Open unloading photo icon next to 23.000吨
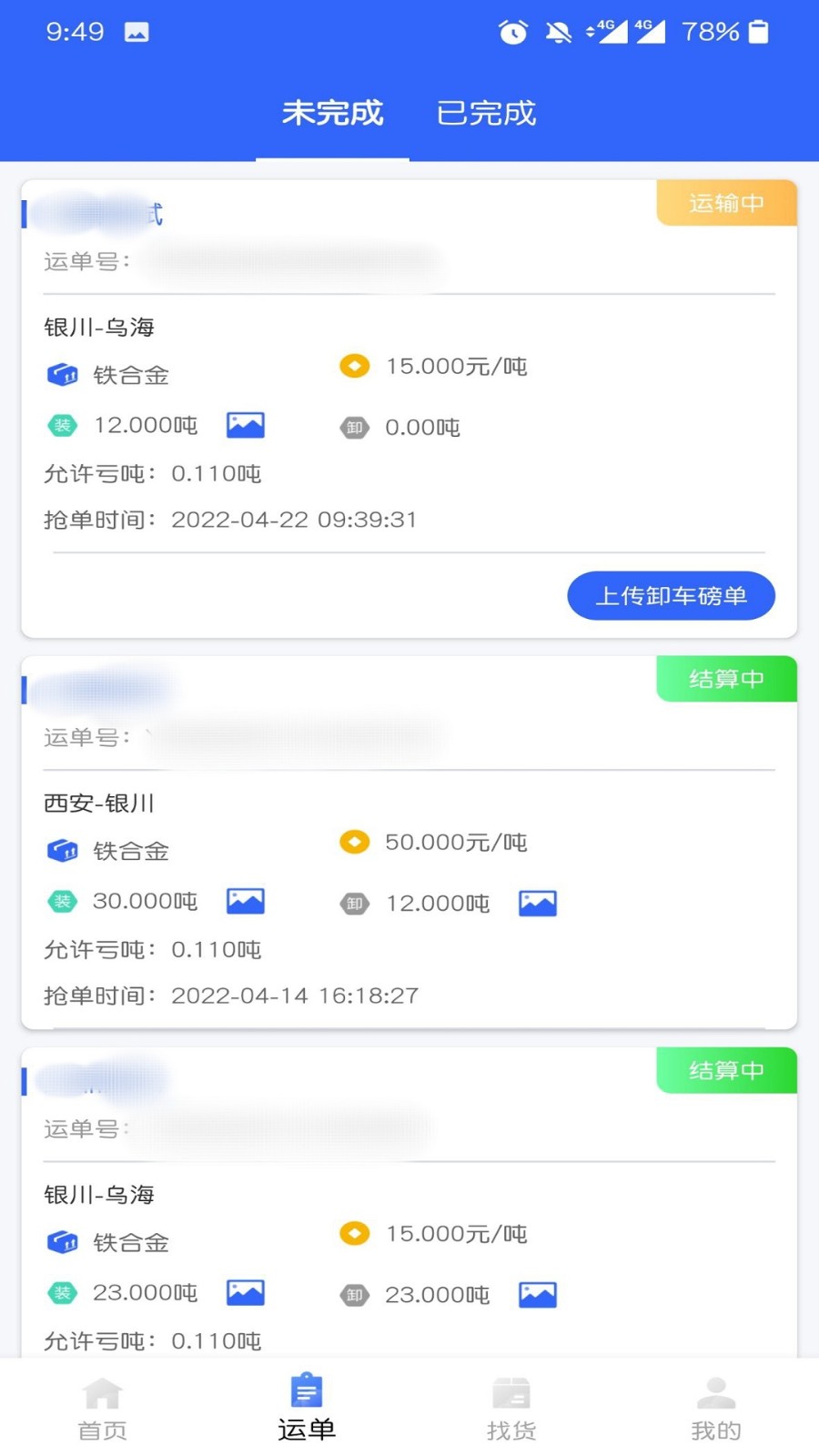This screenshot has width=819, height=1456. click(x=537, y=1294)
